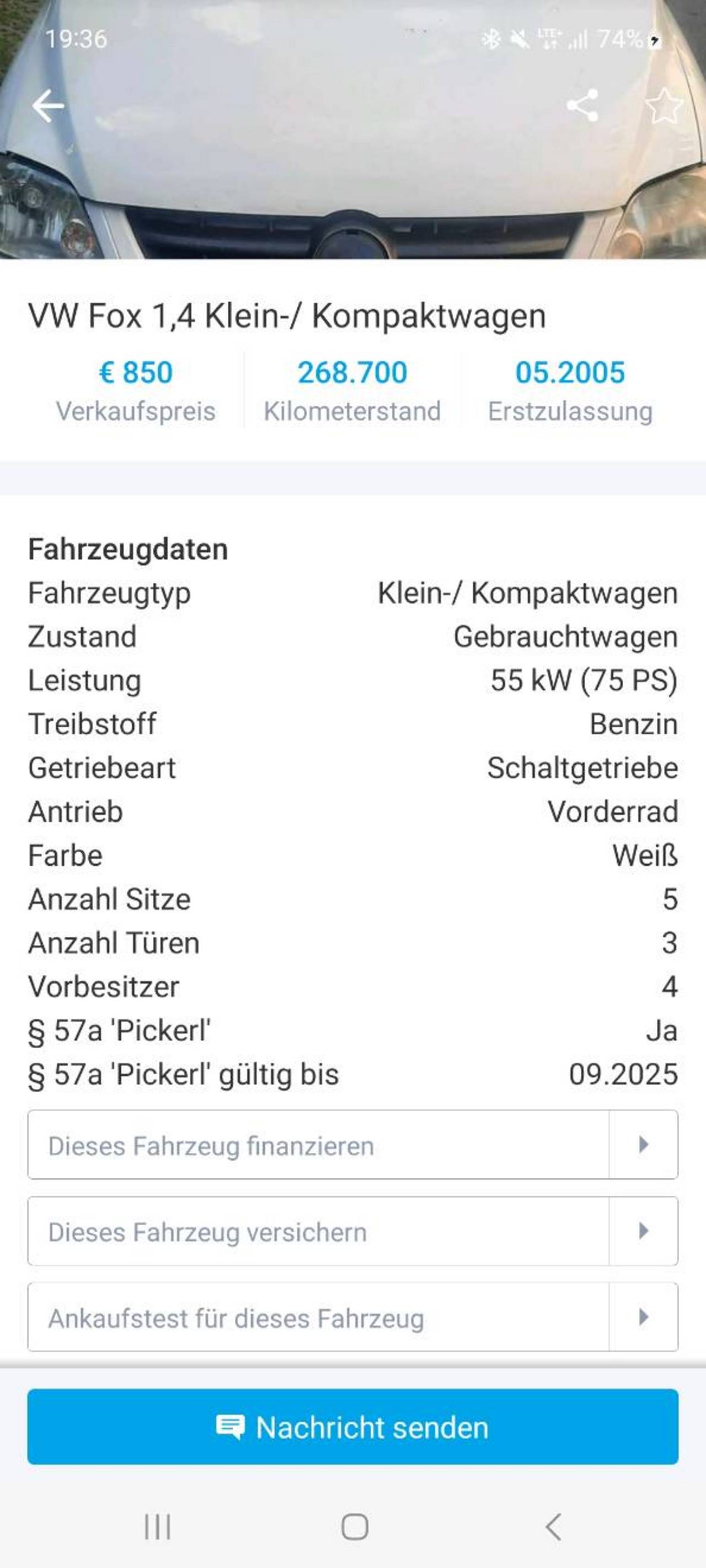
Task: Open recent apps from the navigation bar
Action: (x=157, y=1527)
